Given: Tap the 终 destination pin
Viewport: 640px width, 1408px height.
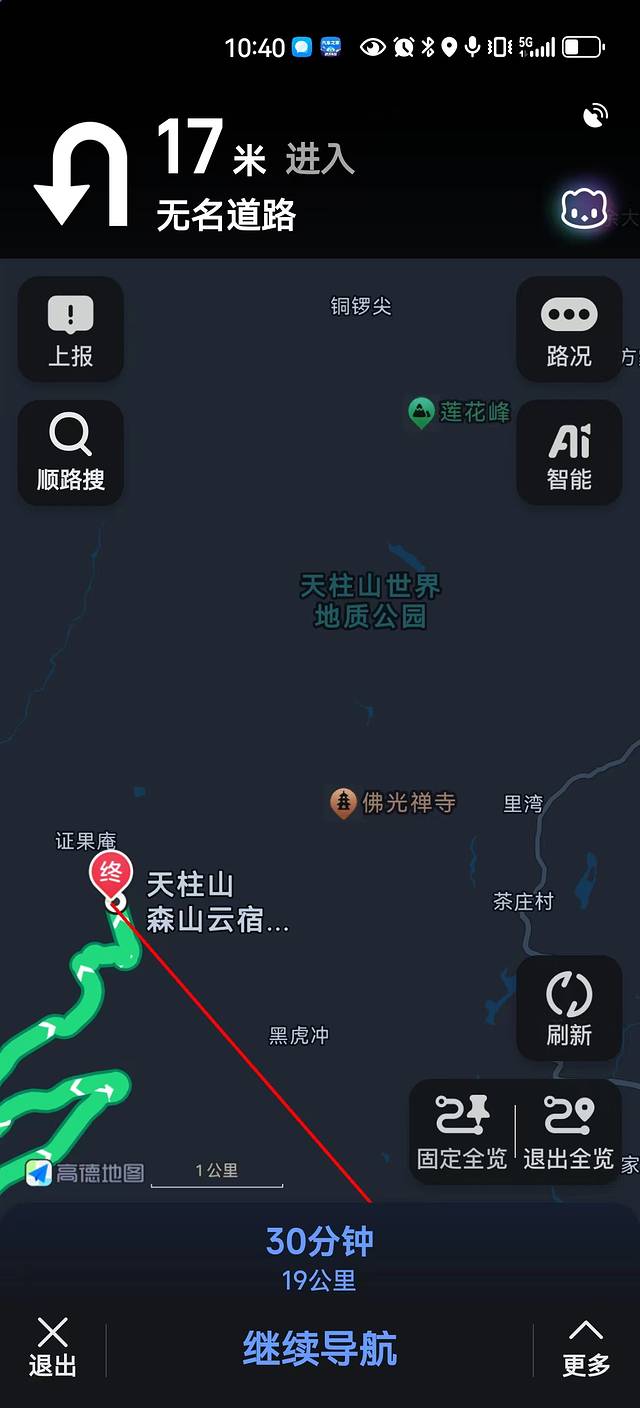Looking at the screenshot, I should click(x=111, y=874).
